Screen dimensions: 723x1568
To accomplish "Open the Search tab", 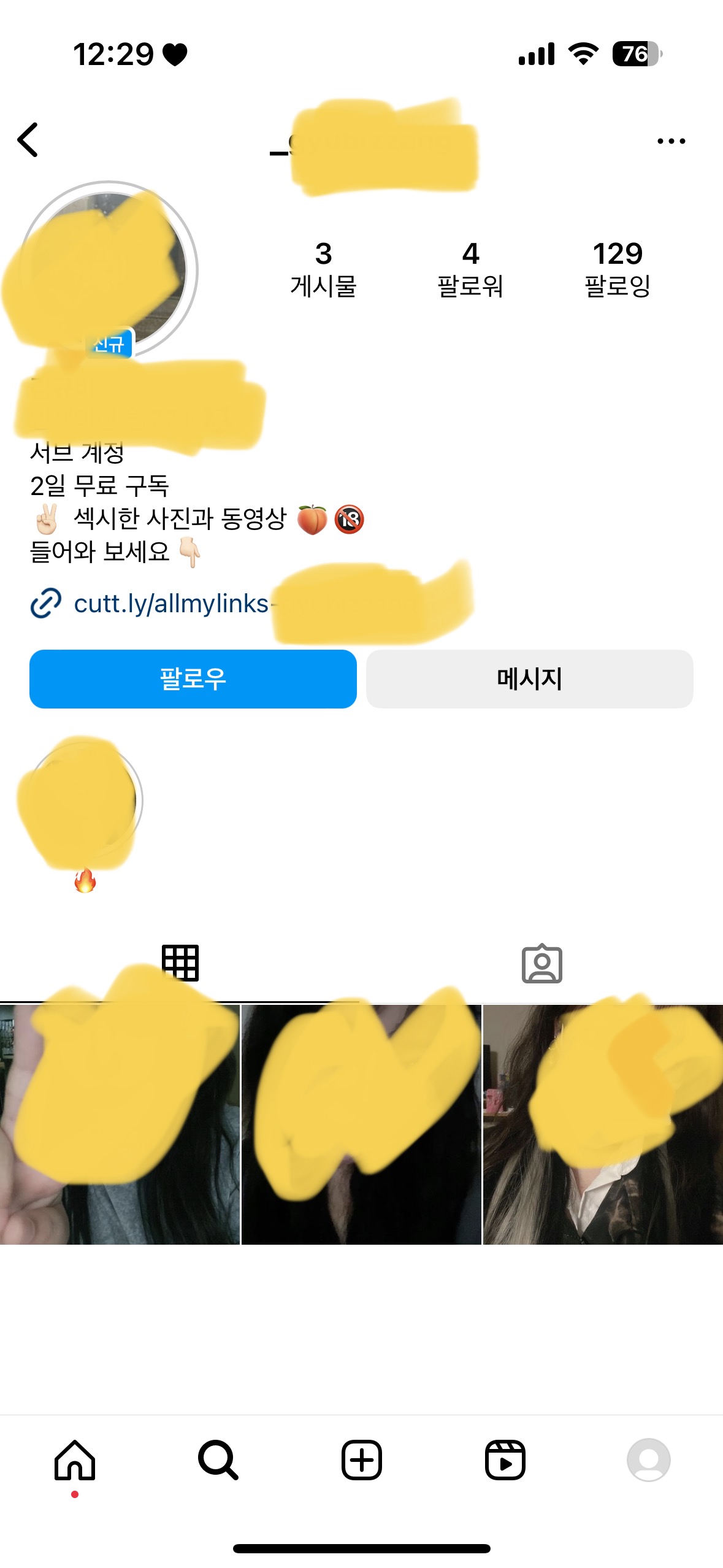I will point(218,1460).
